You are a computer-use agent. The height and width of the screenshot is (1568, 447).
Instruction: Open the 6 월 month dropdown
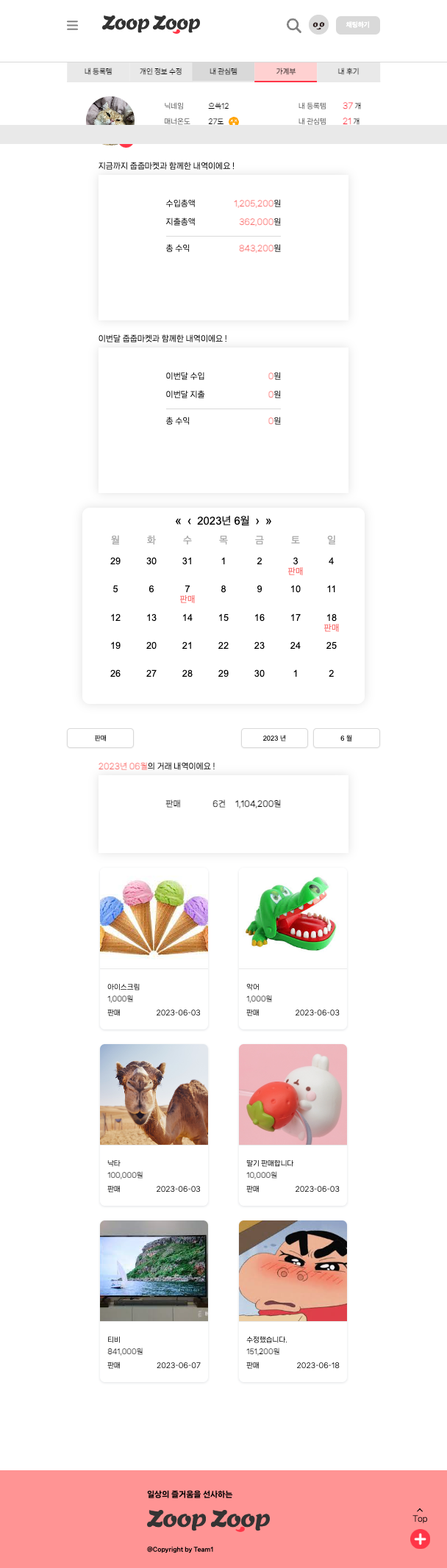[x=346, y=738]
